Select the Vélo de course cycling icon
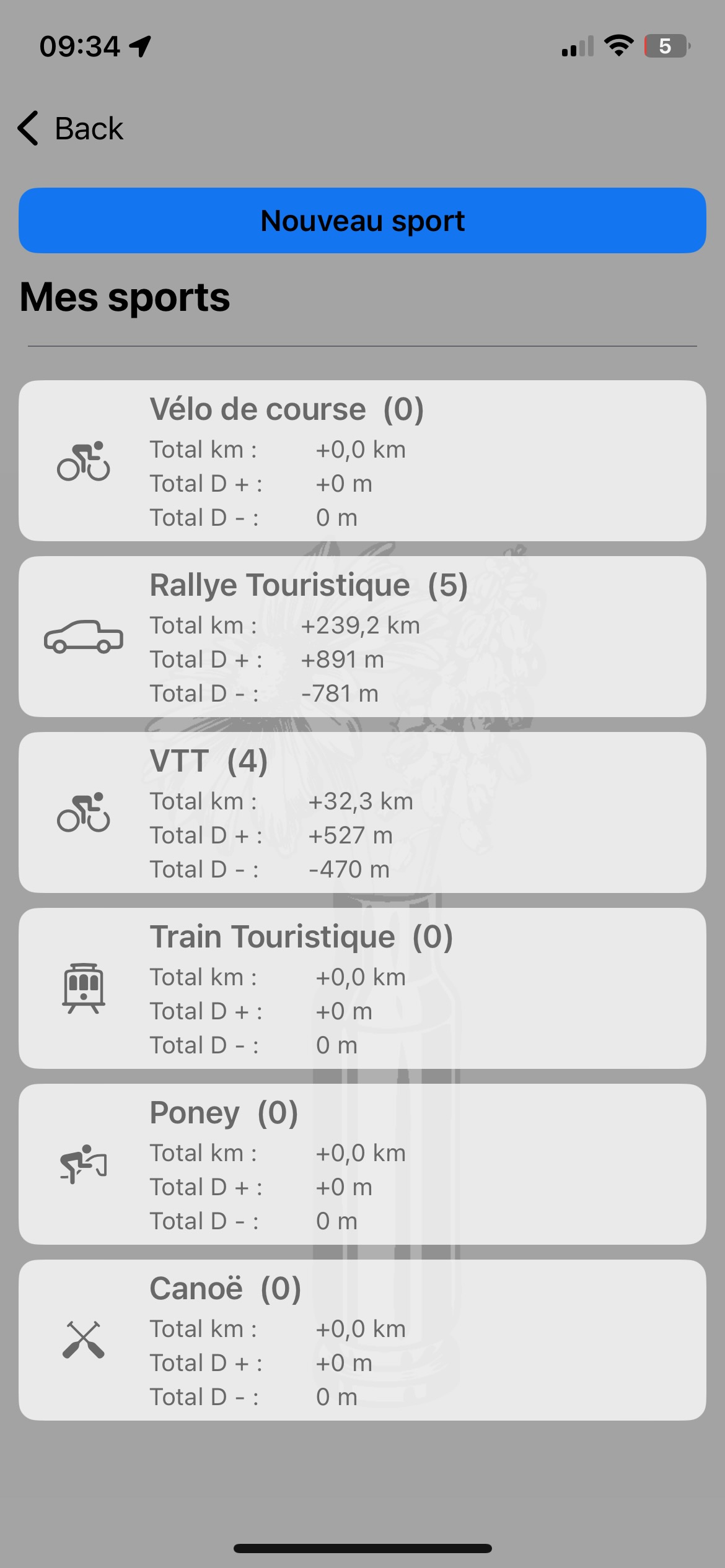725x1568 pixels. tap(85, 461)
